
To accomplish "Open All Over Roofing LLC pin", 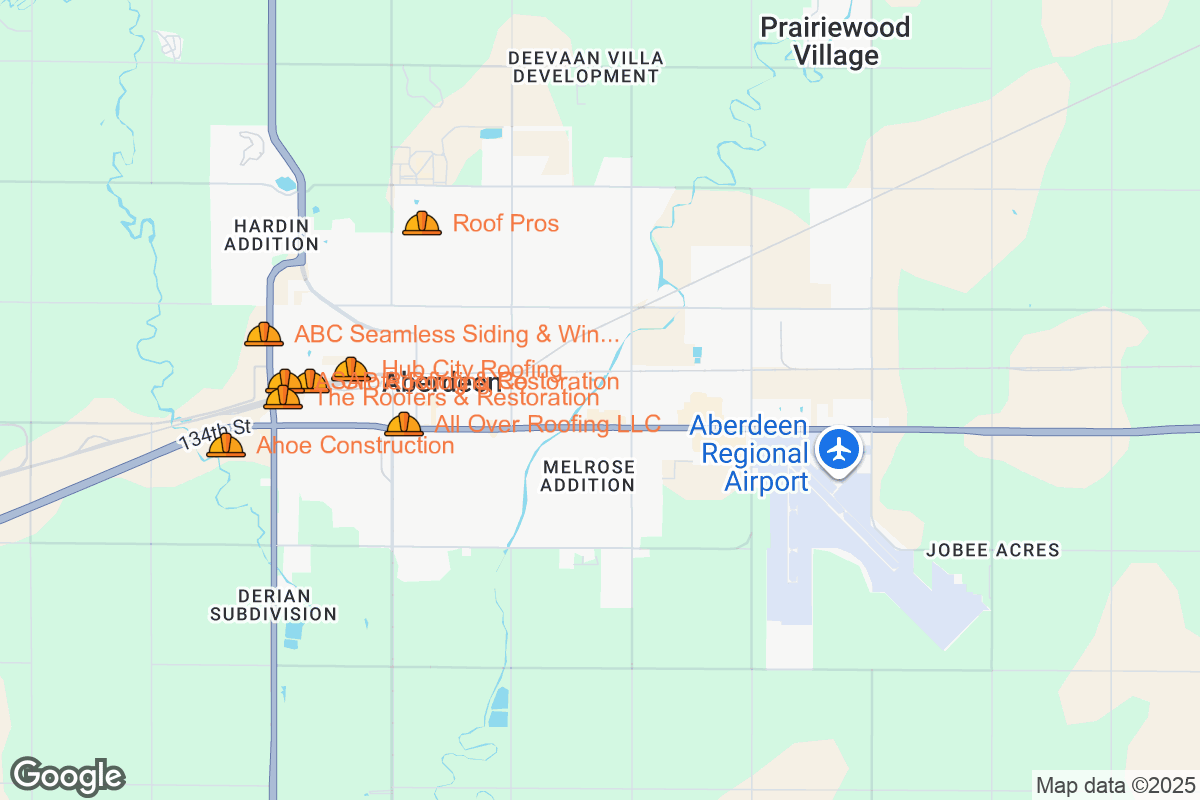I will (404, 424).
